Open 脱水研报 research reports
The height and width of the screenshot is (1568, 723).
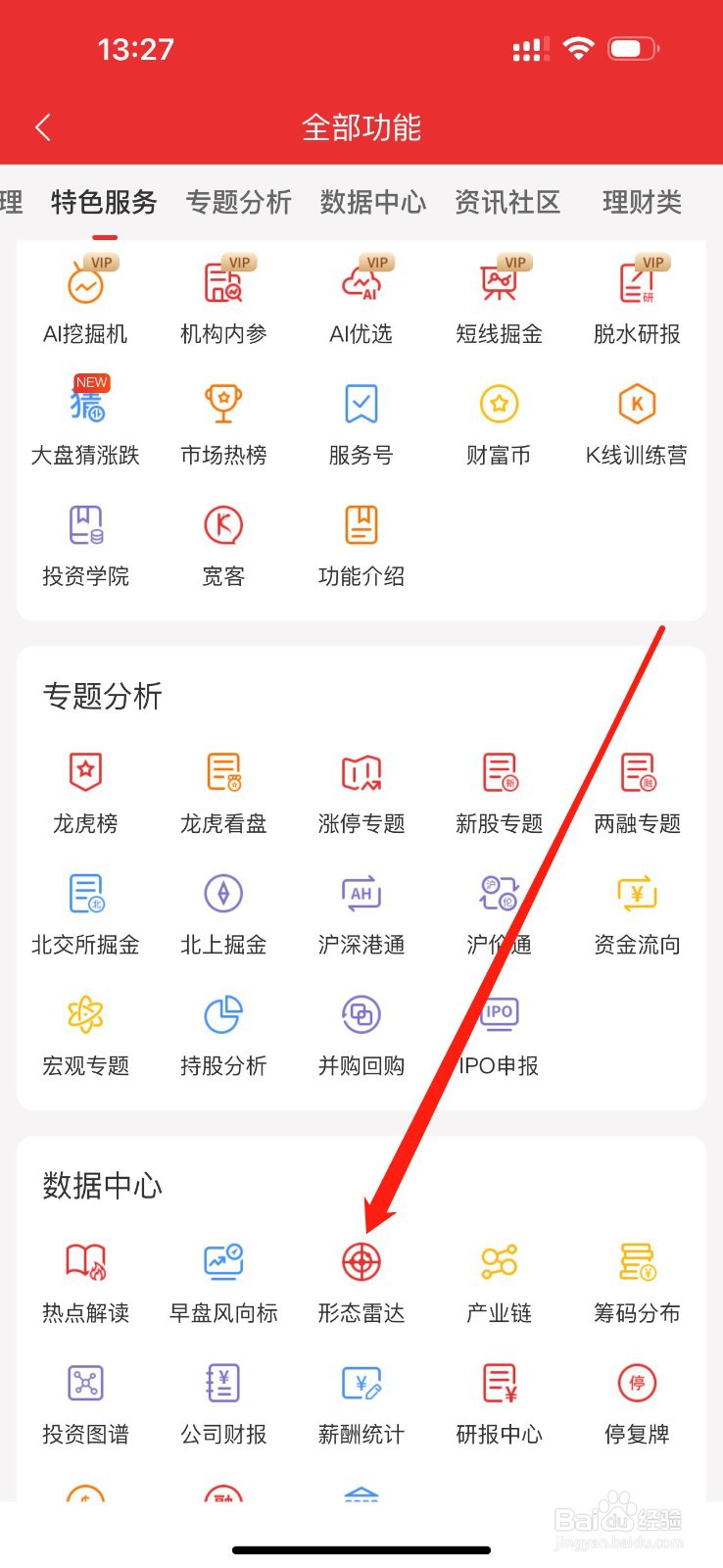636,294
